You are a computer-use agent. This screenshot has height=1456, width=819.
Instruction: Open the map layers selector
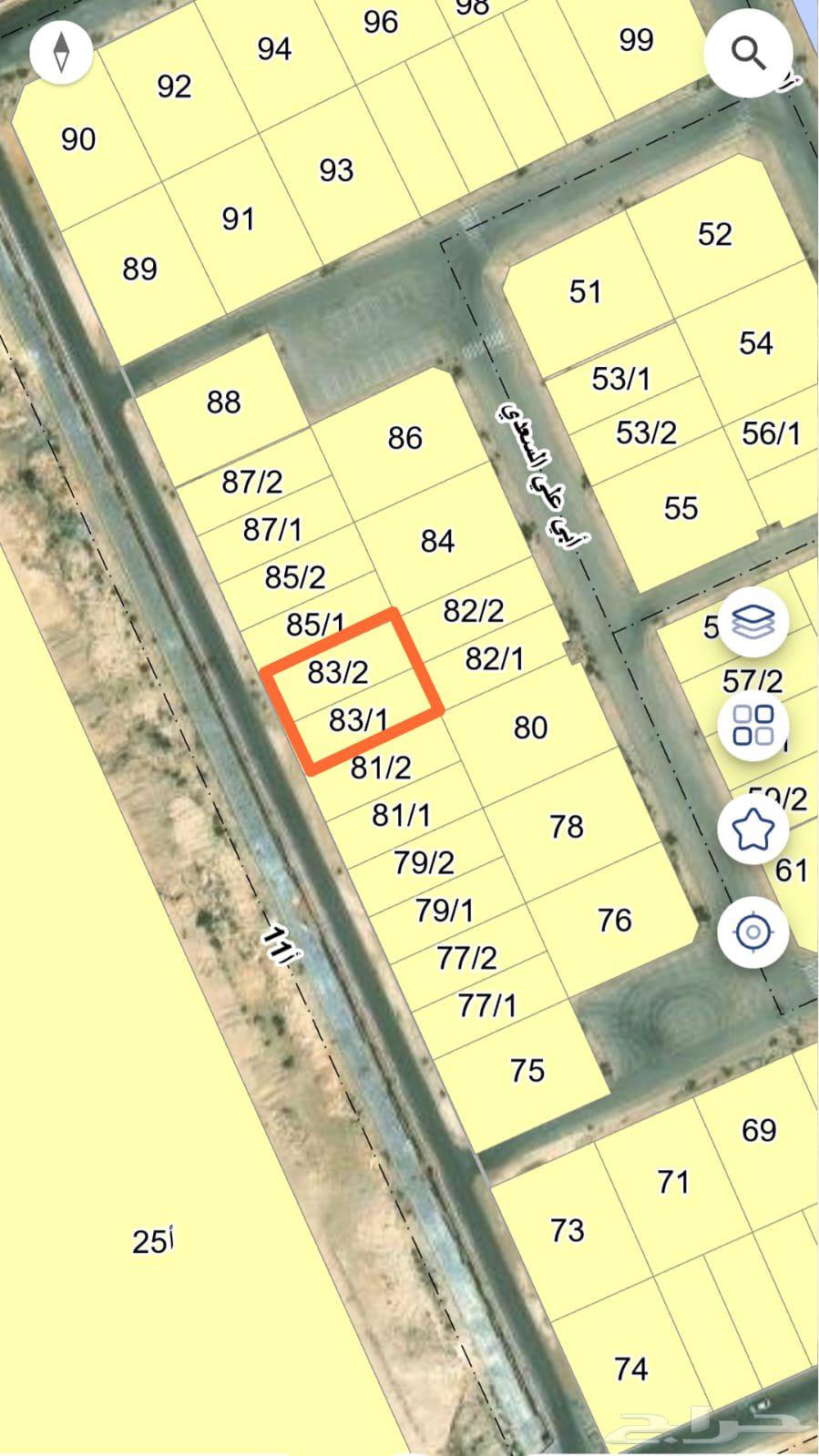752,621
